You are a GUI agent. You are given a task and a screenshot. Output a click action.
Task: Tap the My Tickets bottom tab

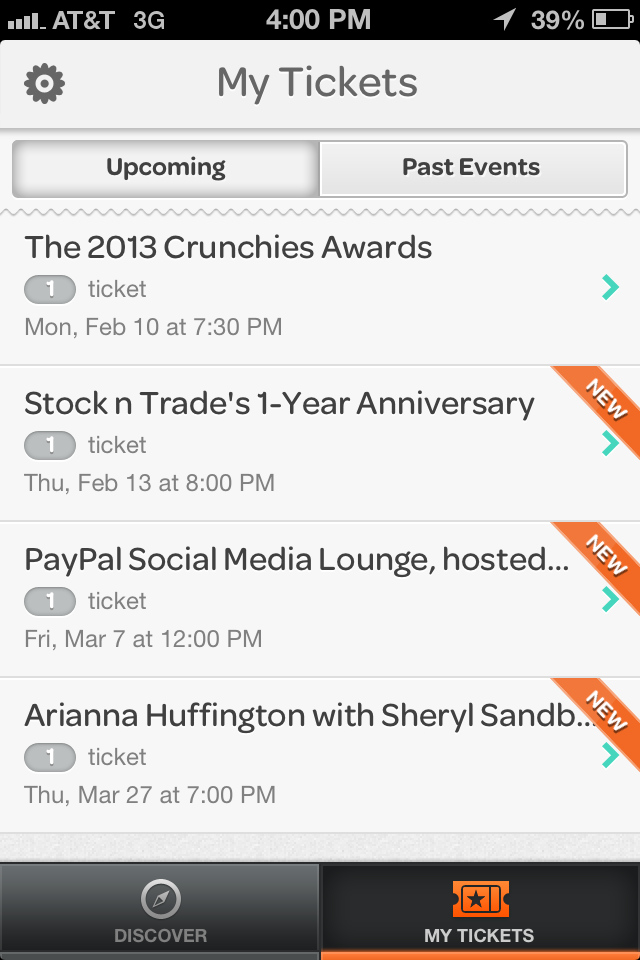(480, 912)
